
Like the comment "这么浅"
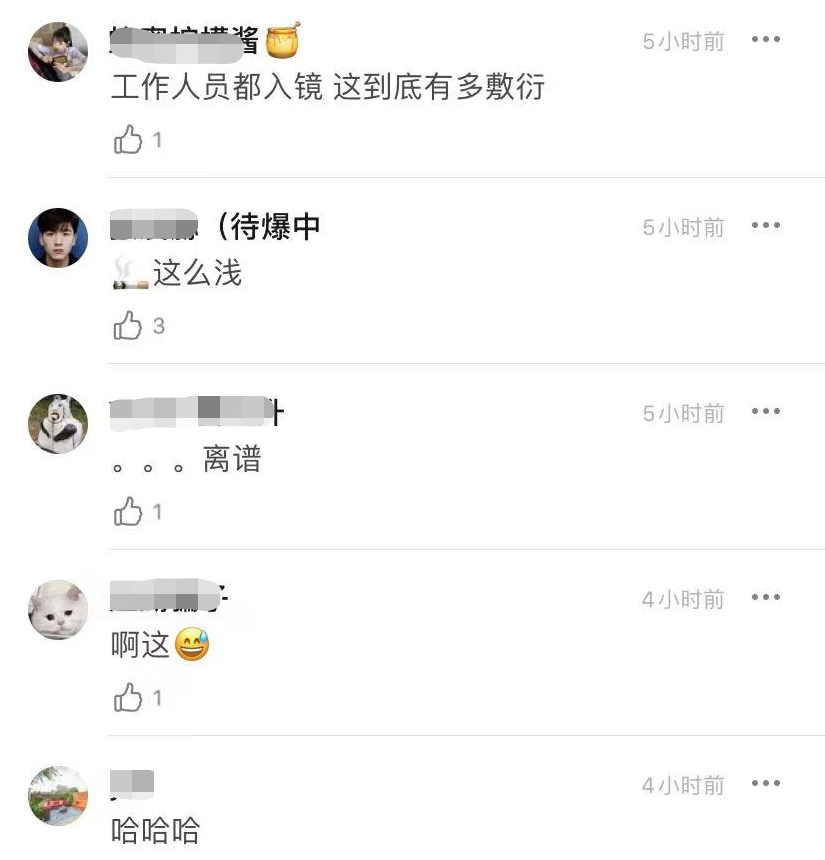click(128, 324)
